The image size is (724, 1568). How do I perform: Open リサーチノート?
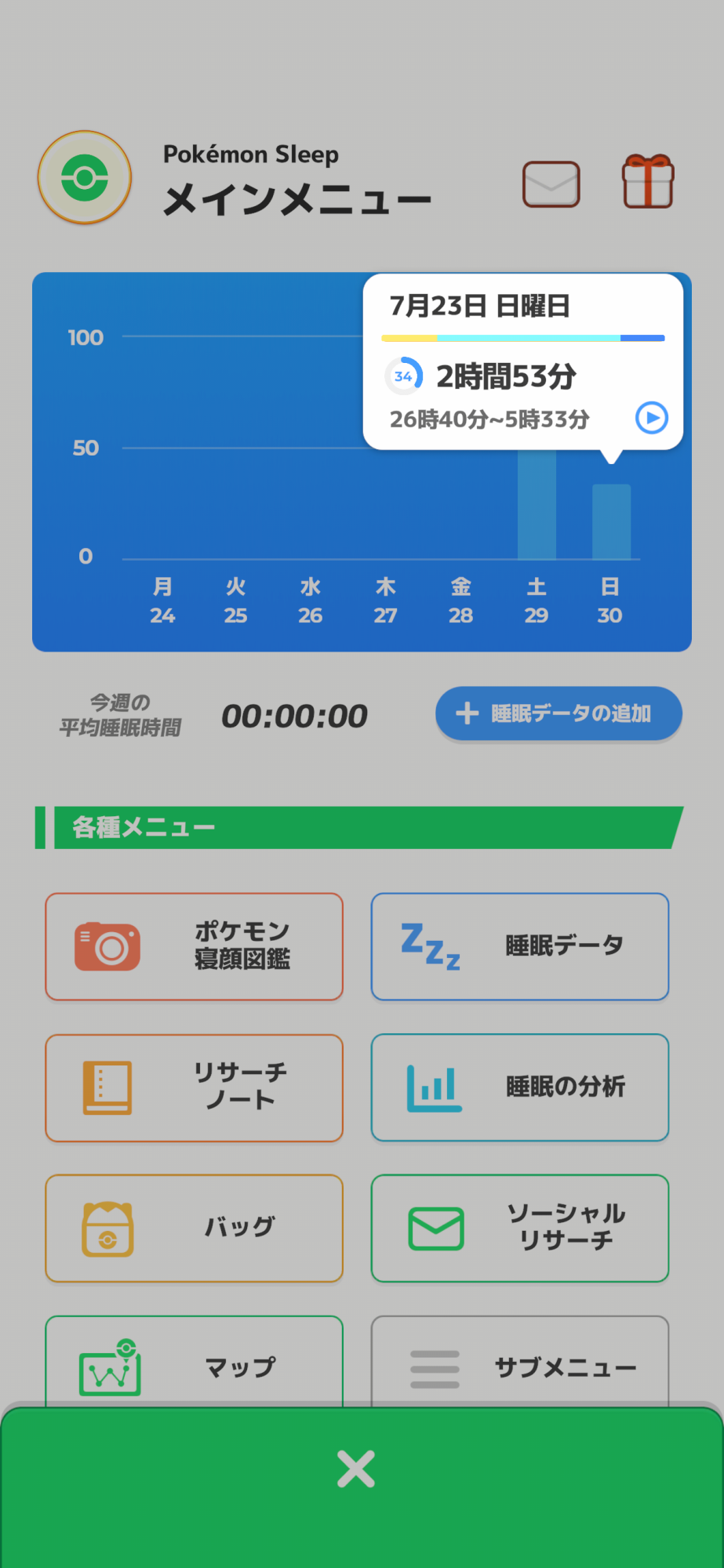(195, 1087)
